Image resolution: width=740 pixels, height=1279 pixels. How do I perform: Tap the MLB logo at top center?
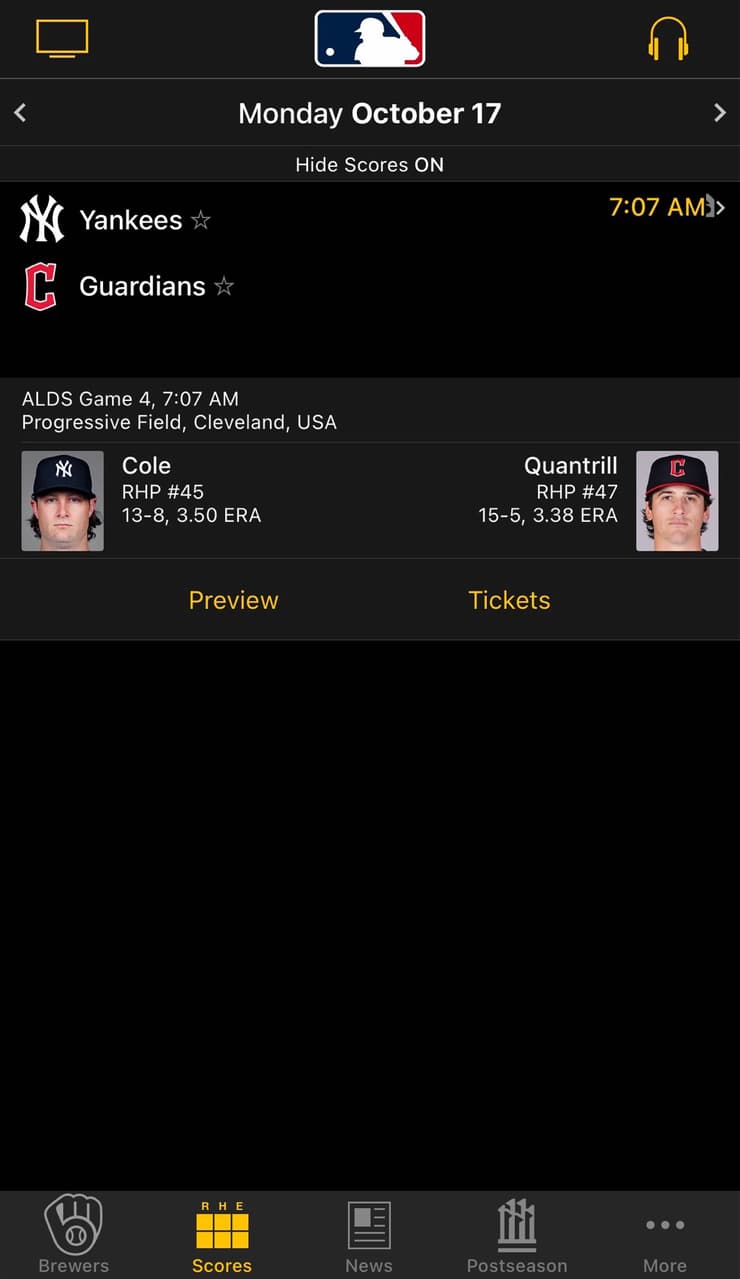pos(370,40)
